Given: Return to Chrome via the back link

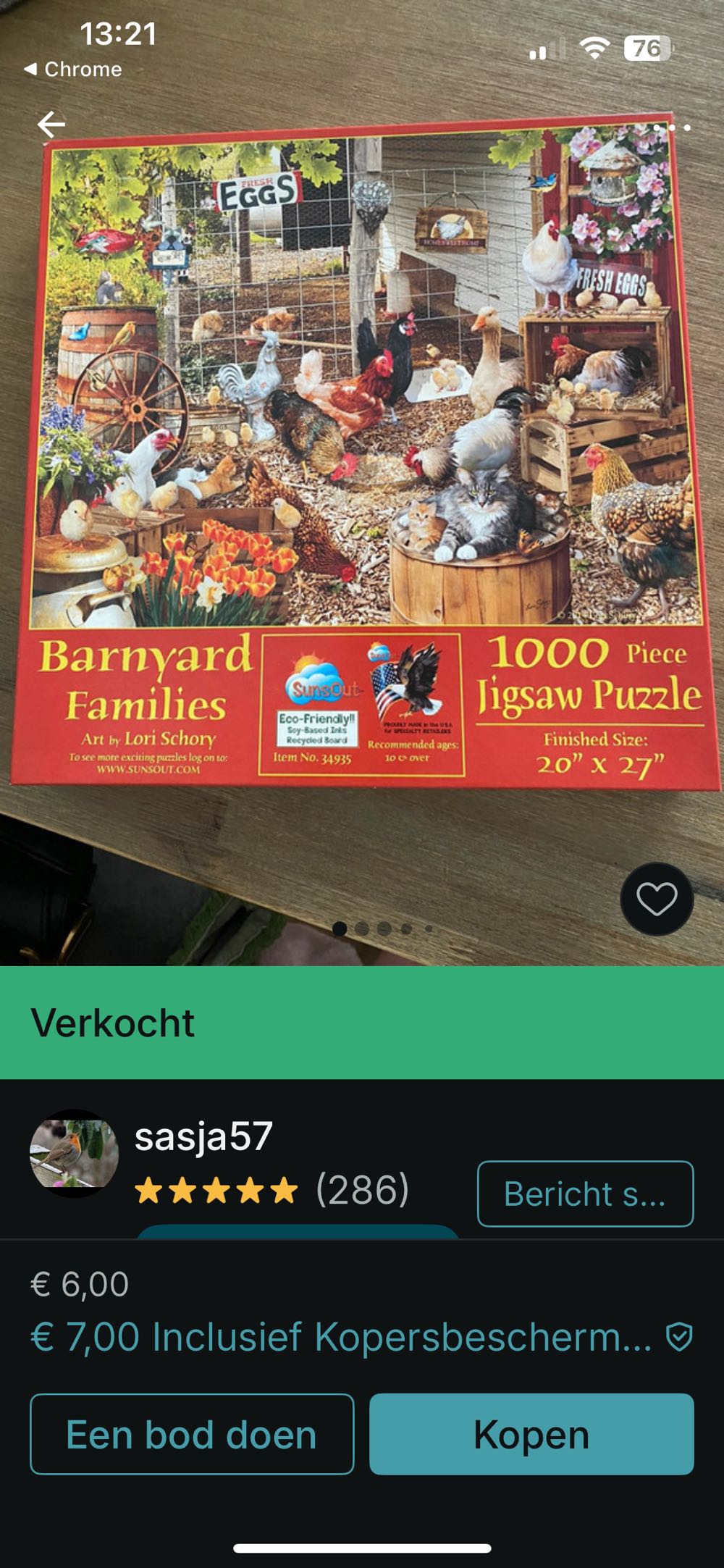Looking at the screenshot, I should tap(71, 70).
